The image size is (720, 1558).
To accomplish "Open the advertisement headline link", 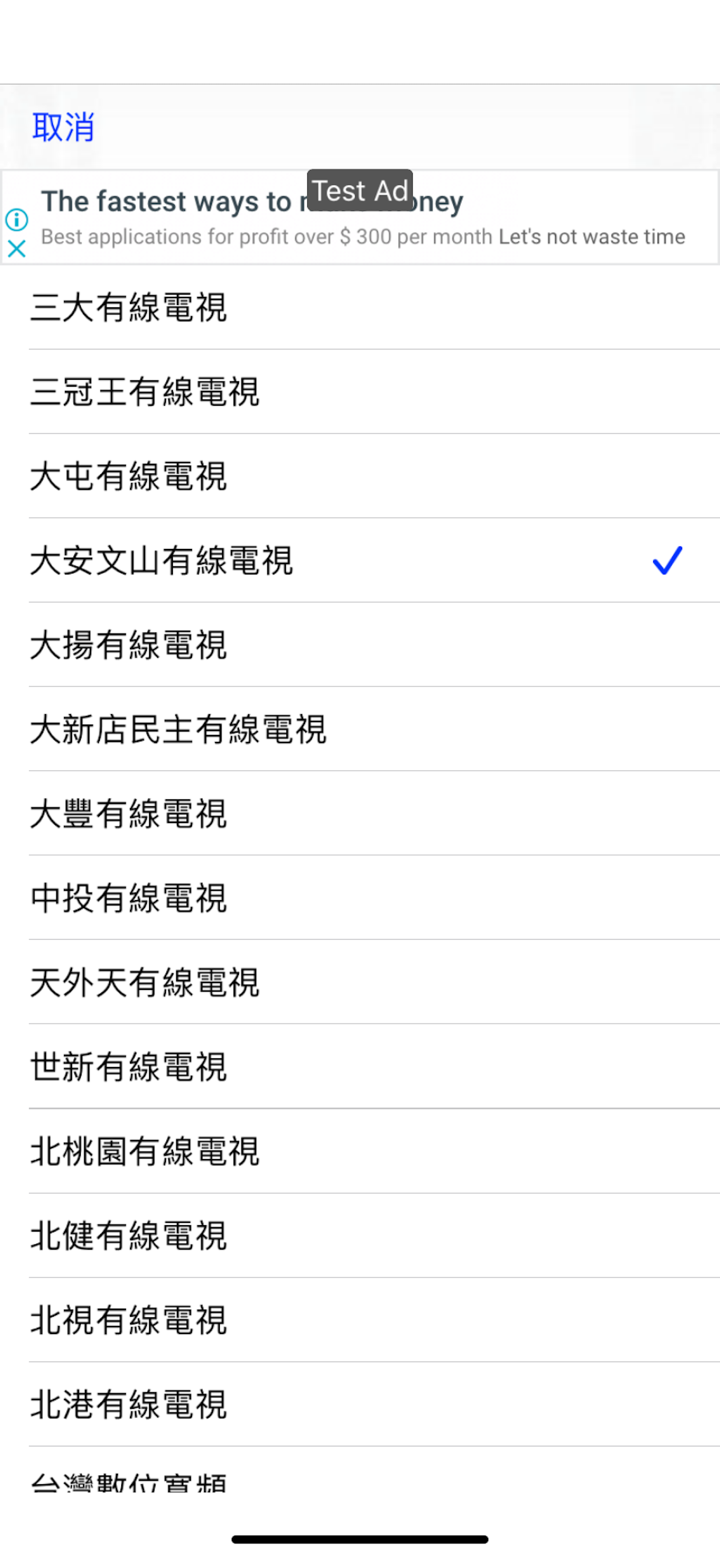I will tap(250, 201).
